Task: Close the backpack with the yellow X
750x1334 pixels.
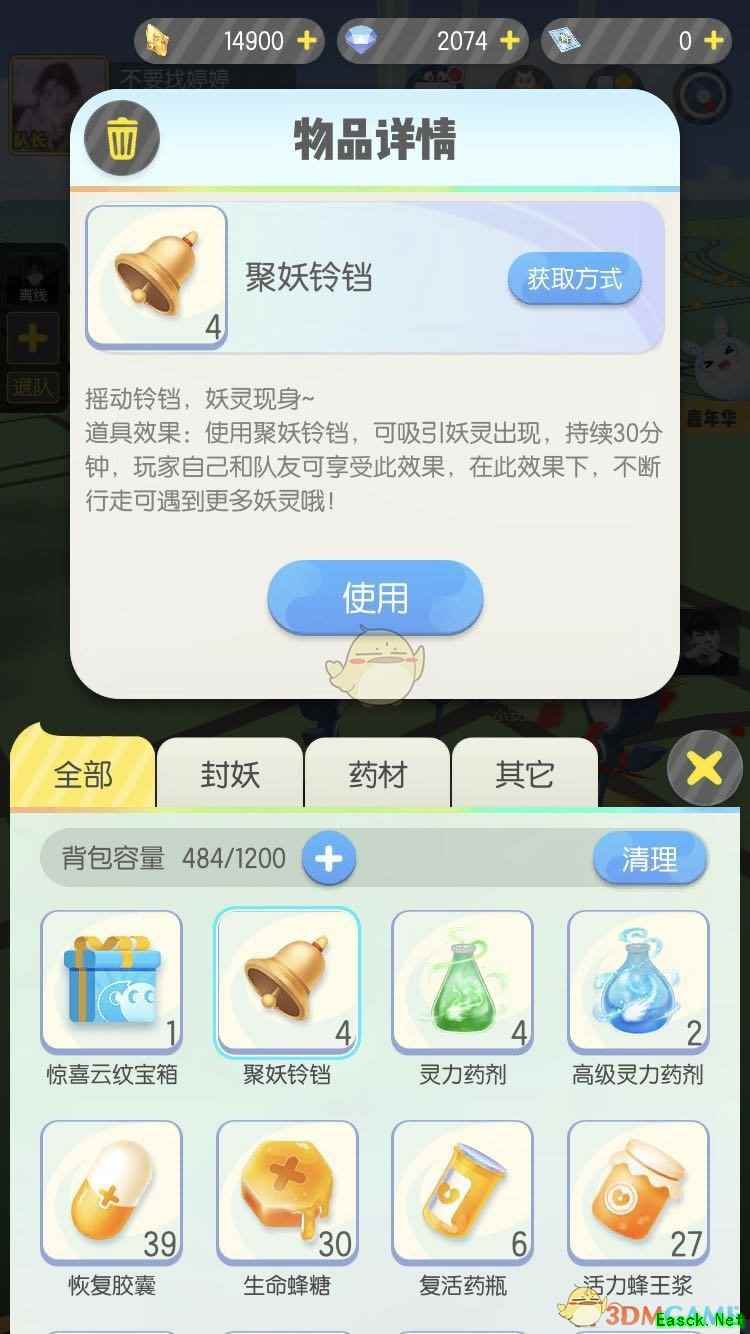Action: click(x=704, y=768)
